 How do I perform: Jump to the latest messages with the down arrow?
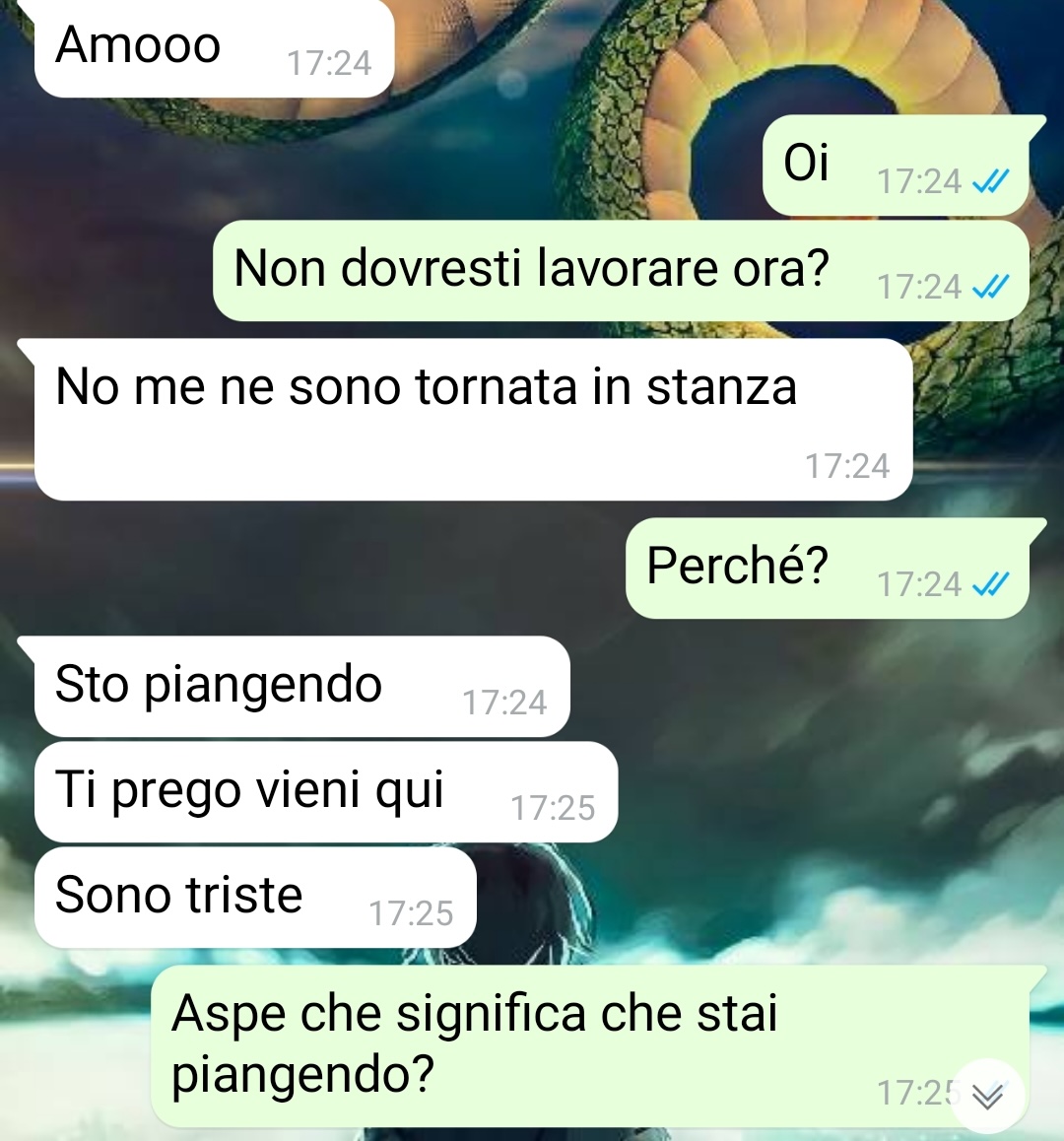(987, 1095)
